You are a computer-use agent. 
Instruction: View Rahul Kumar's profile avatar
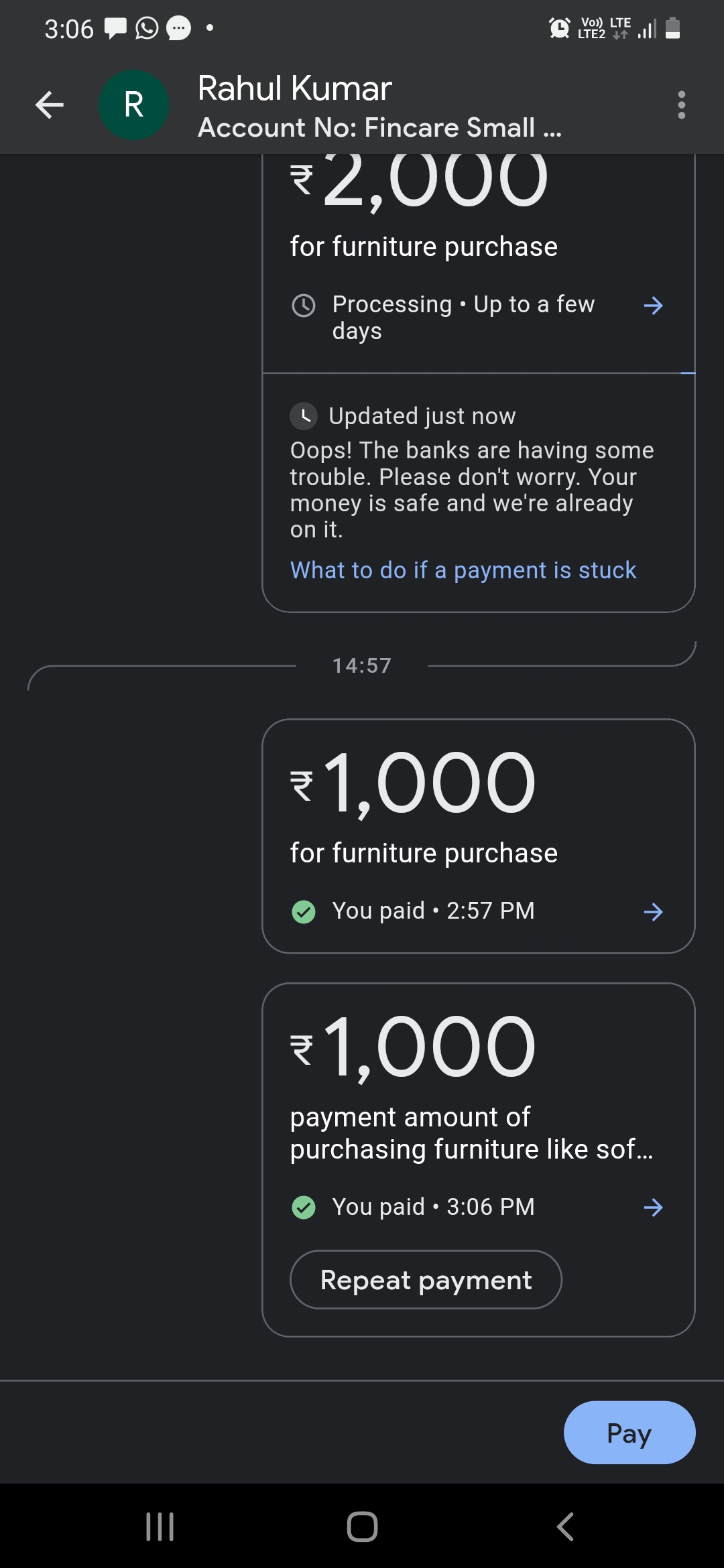[133, 105]
